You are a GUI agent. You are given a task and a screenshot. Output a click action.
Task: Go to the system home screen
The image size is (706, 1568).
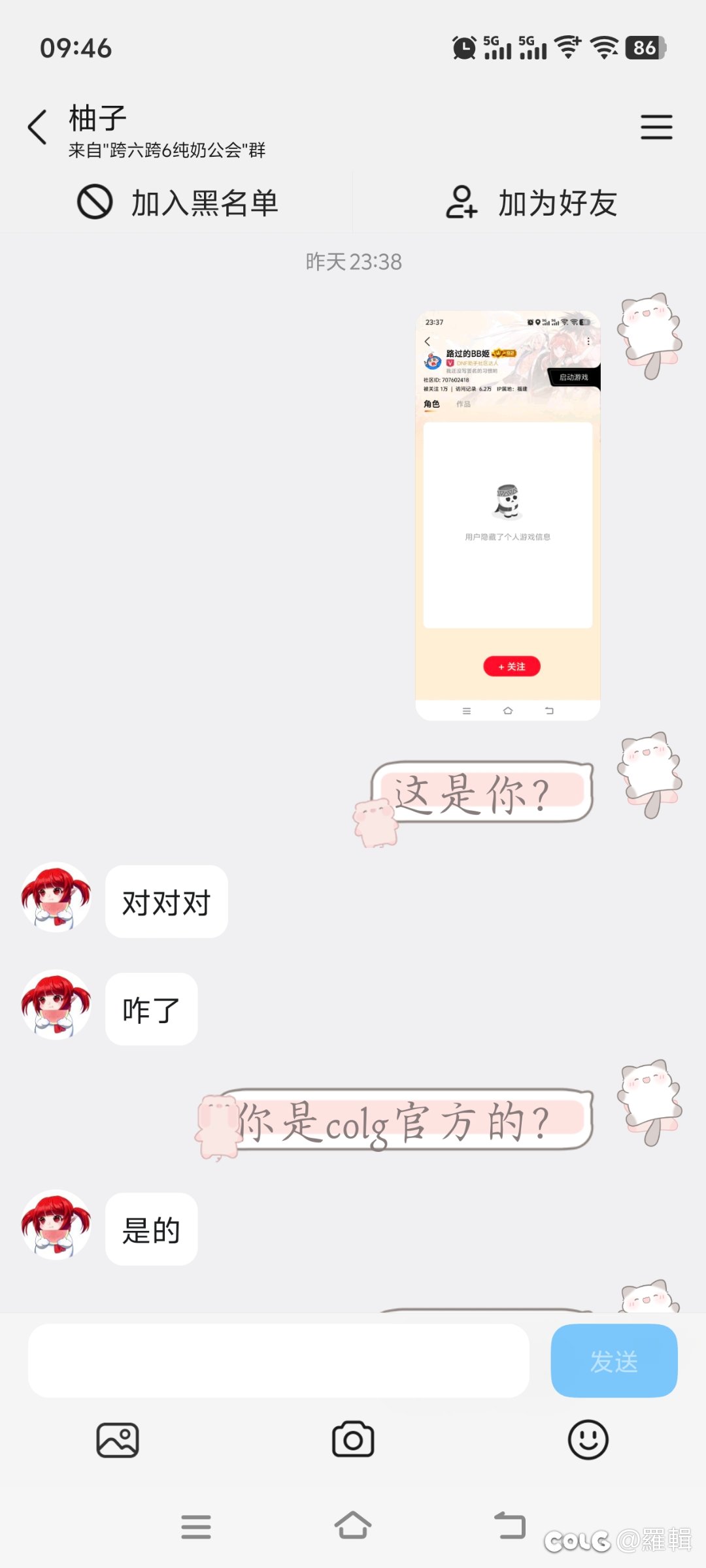[353, 1526]
